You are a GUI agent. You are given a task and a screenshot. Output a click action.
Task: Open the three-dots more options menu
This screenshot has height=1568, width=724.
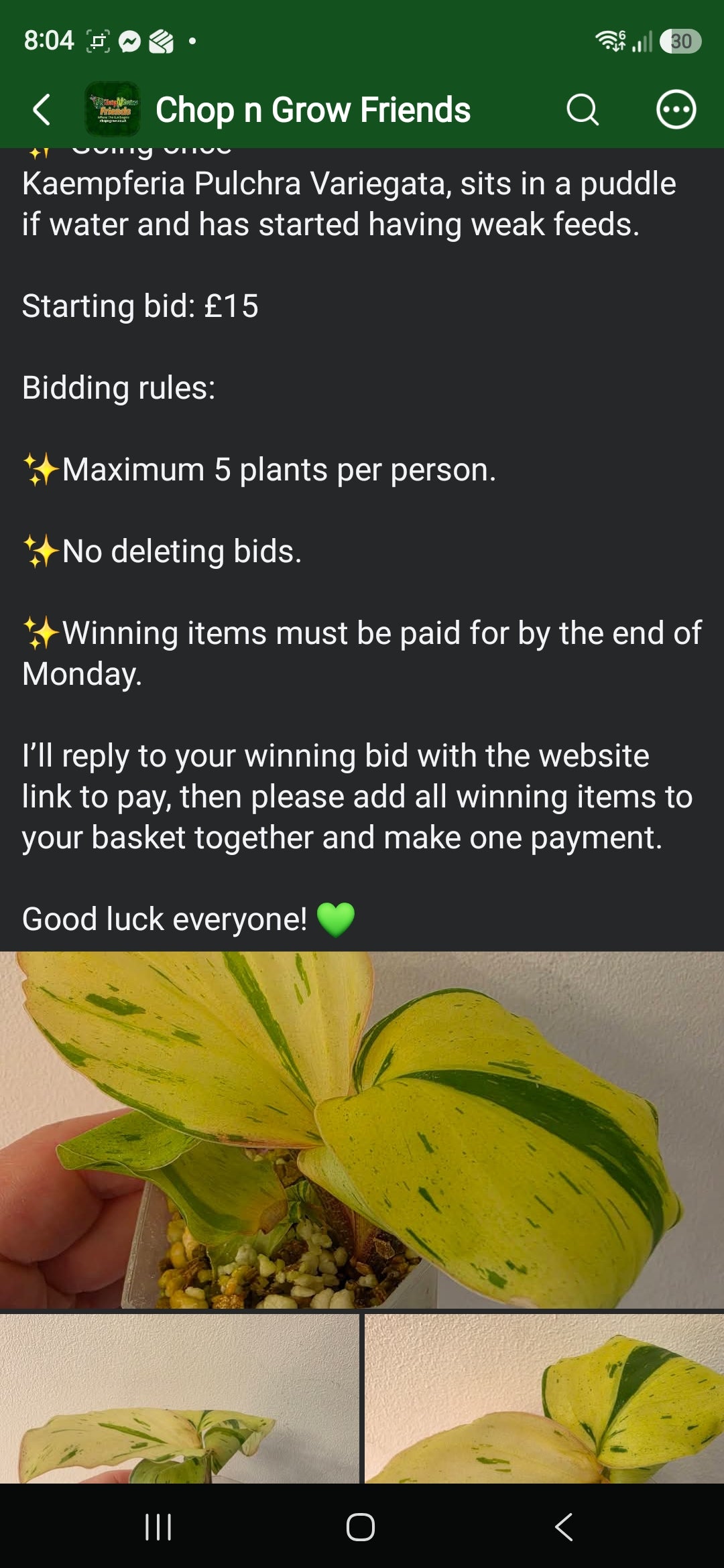(x=676, y=110)
